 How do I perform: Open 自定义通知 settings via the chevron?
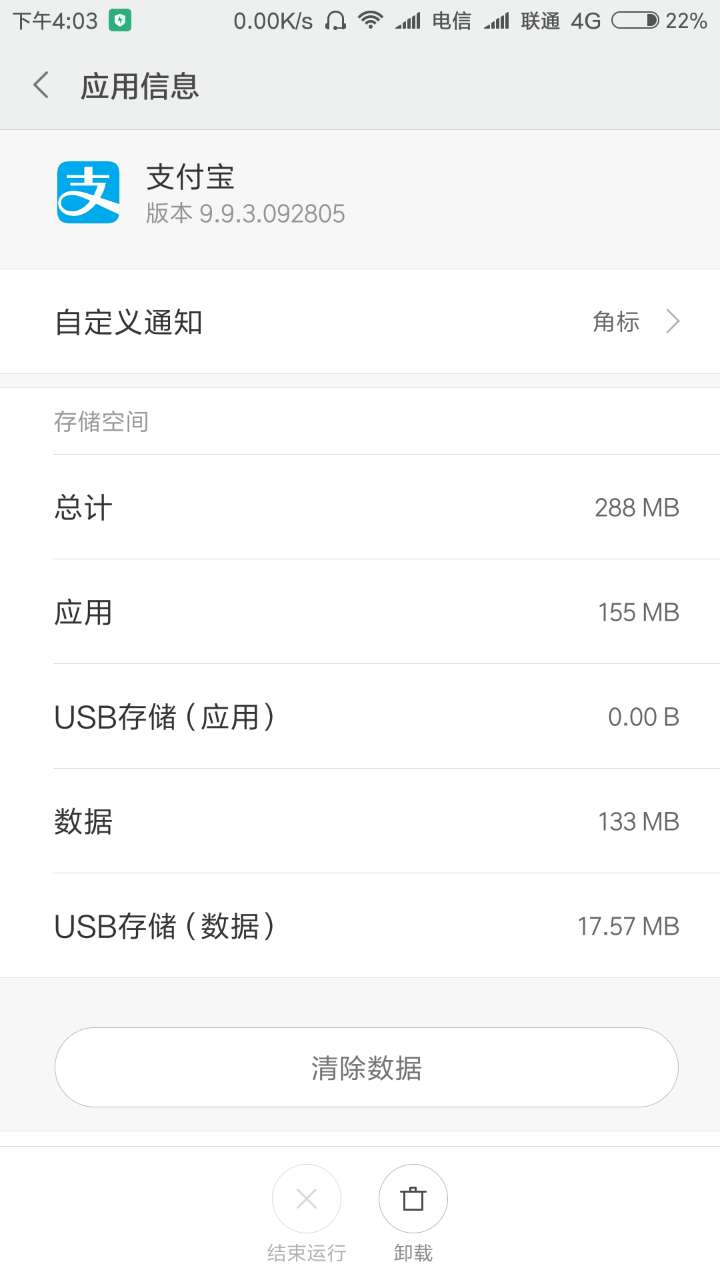(673, 321)
